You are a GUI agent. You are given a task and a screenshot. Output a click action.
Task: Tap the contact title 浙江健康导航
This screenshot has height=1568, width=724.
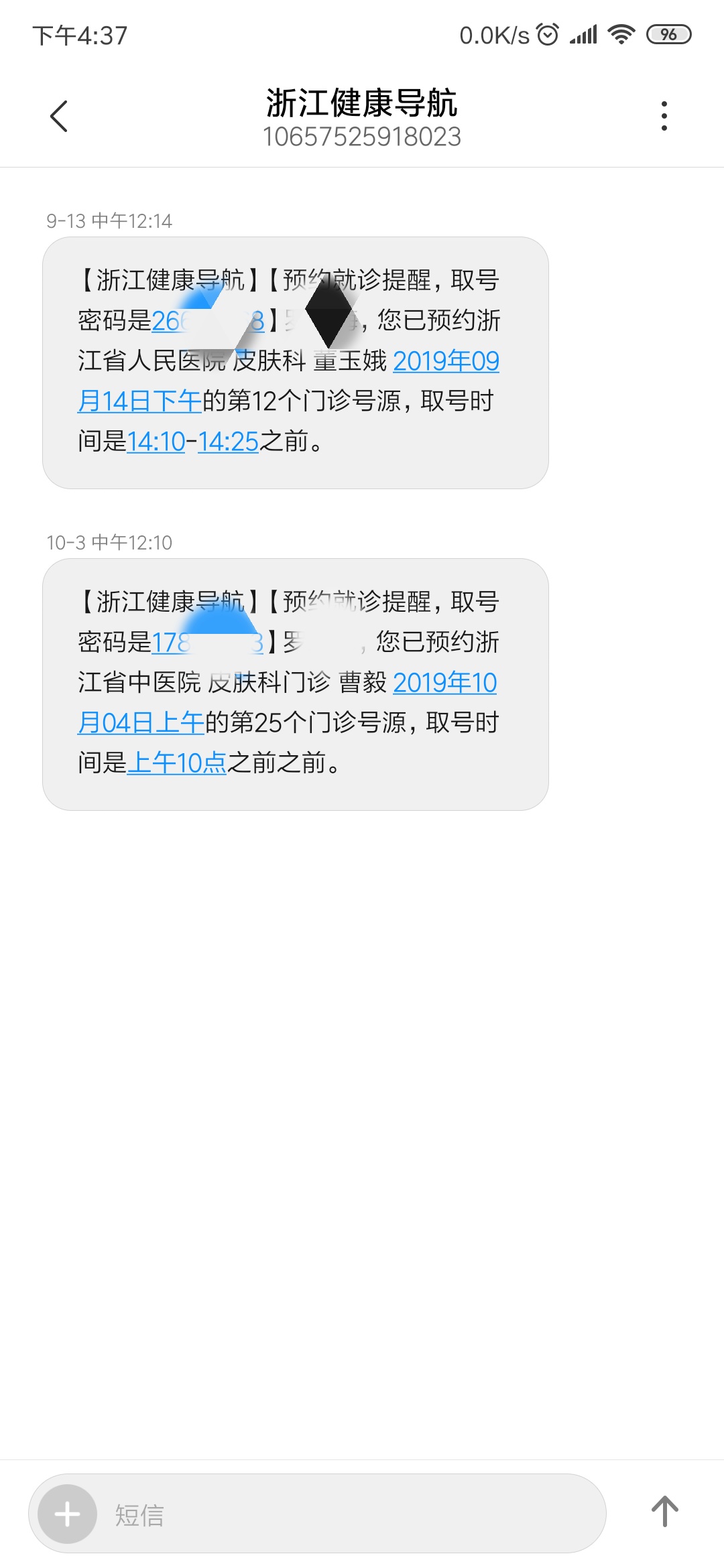362,105
